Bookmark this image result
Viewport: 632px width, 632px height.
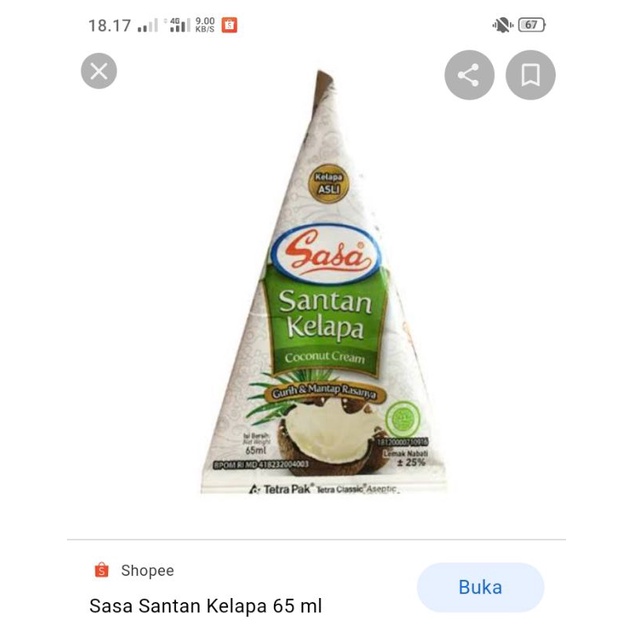click(x=530, y=75)
